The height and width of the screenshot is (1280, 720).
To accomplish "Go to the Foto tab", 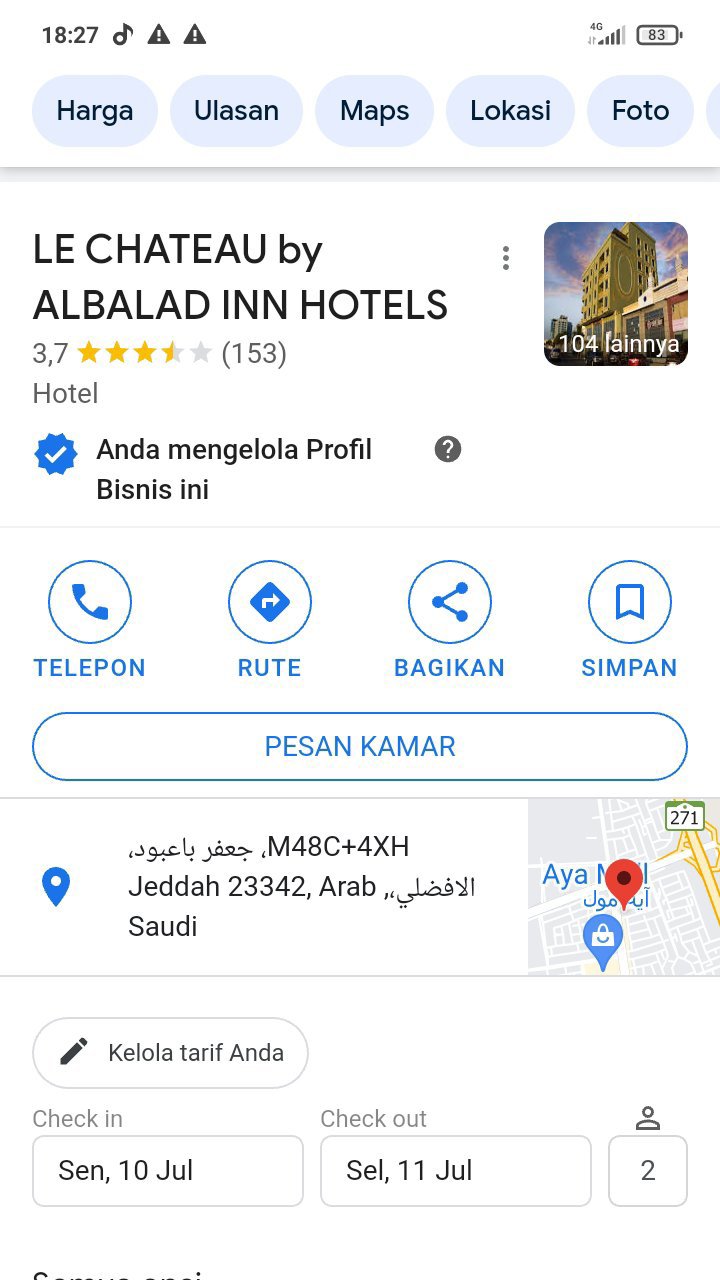I will click(640, 111).
